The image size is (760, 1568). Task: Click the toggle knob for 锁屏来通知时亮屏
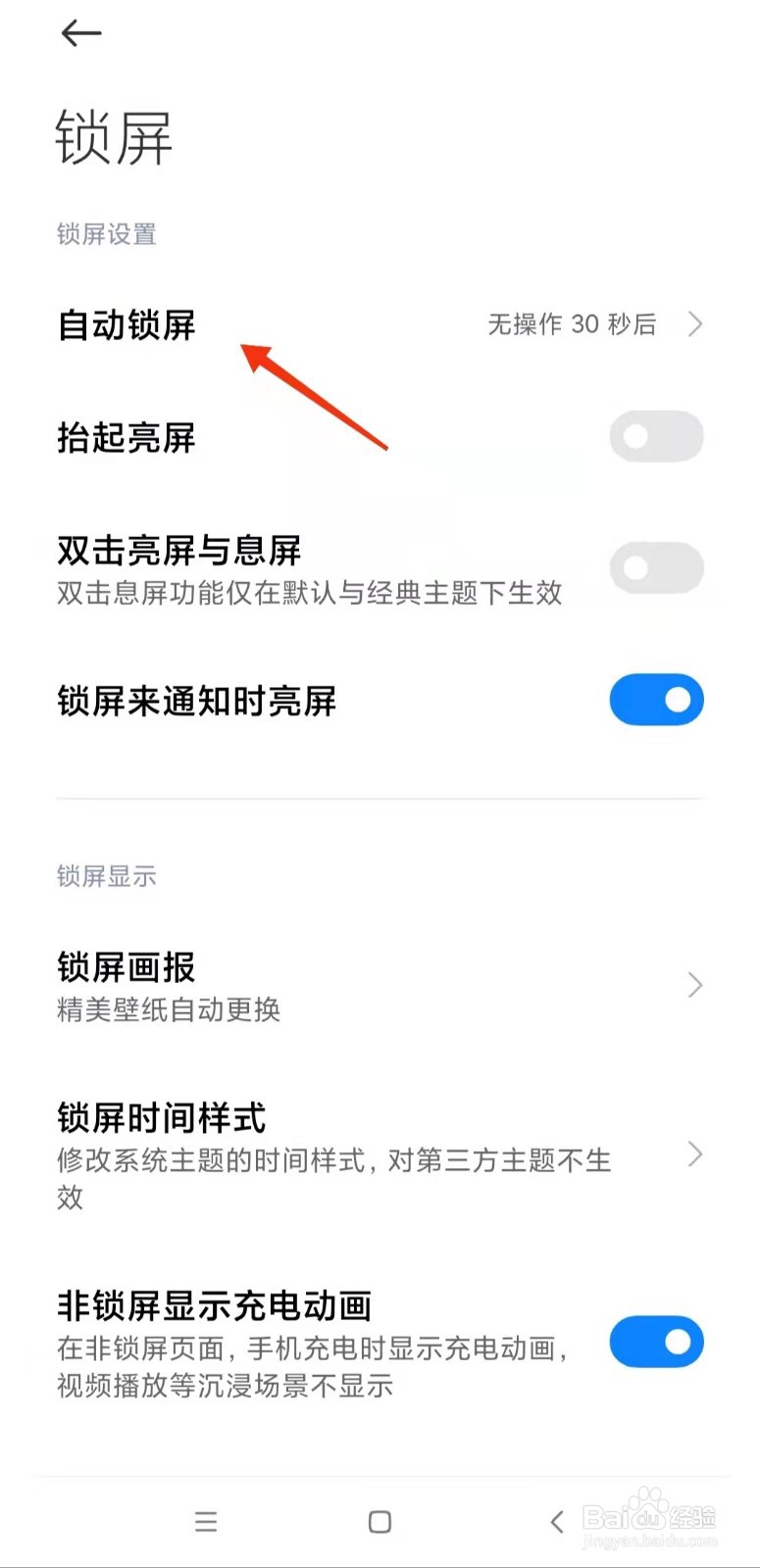click(x=677, y=700)
